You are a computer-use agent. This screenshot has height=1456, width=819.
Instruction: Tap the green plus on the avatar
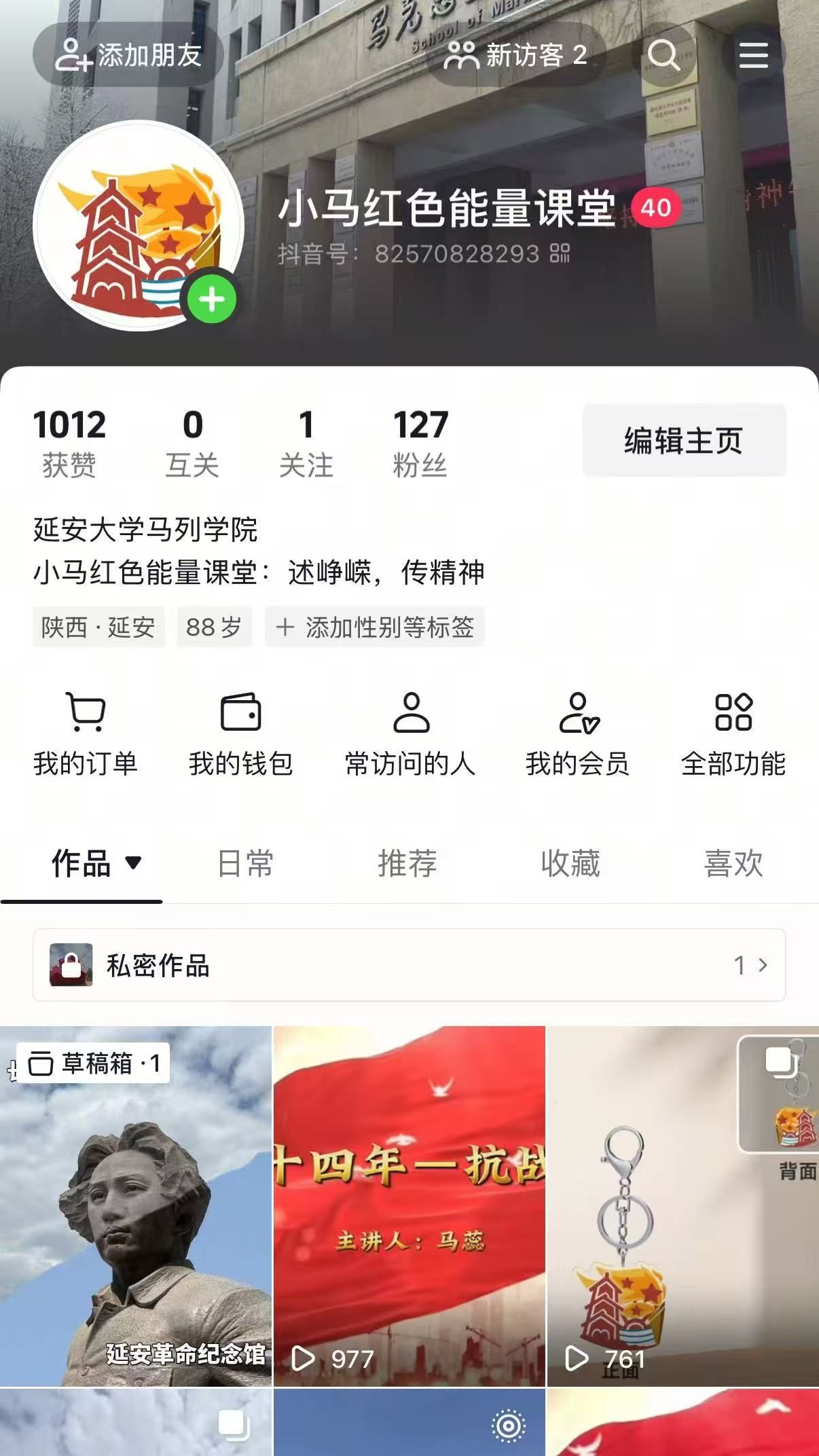click(x=212, y=299)
